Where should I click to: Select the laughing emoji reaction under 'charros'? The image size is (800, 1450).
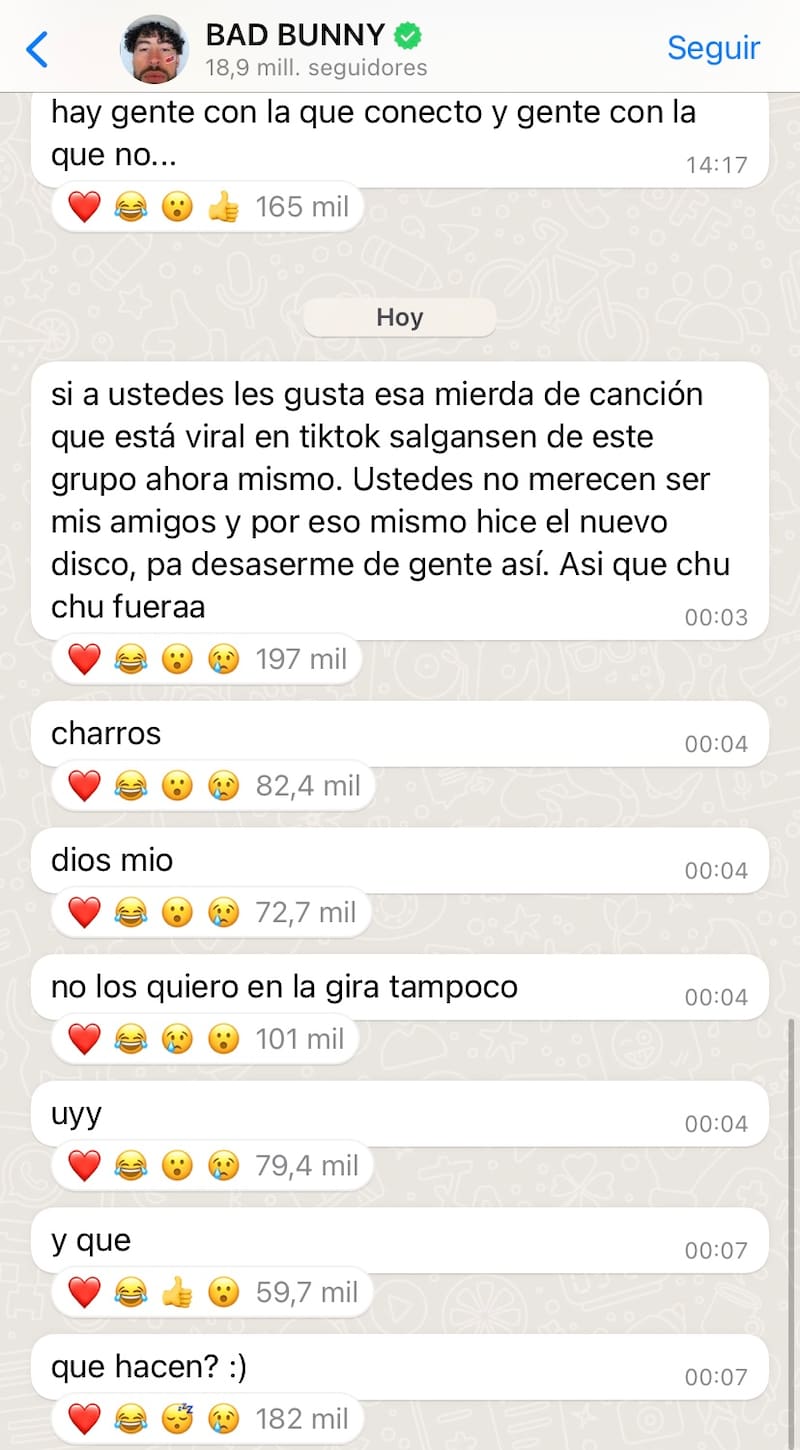[x=131, y=784]
